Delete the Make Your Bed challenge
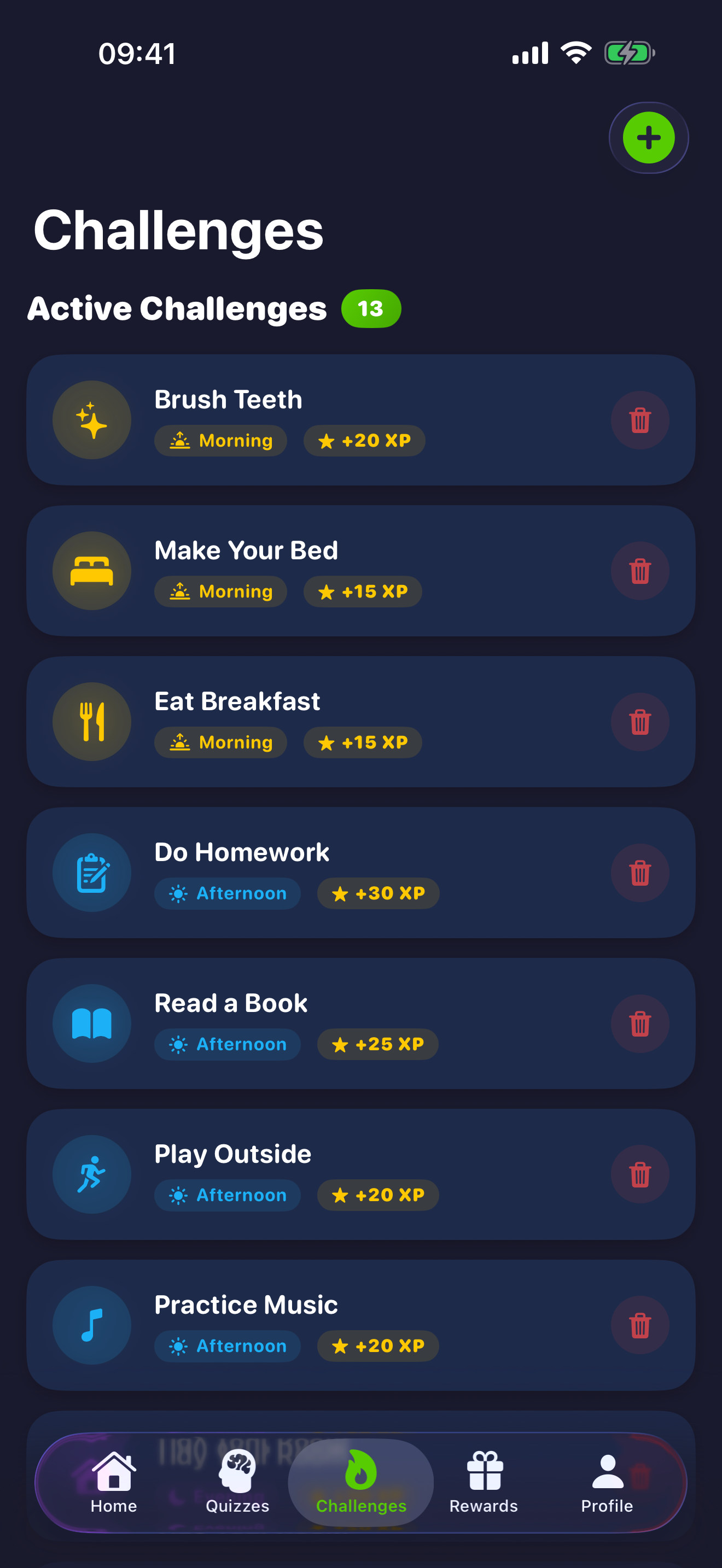This screenshot has width=722, height=1568. pyautogui.click(x=640, y=570)
